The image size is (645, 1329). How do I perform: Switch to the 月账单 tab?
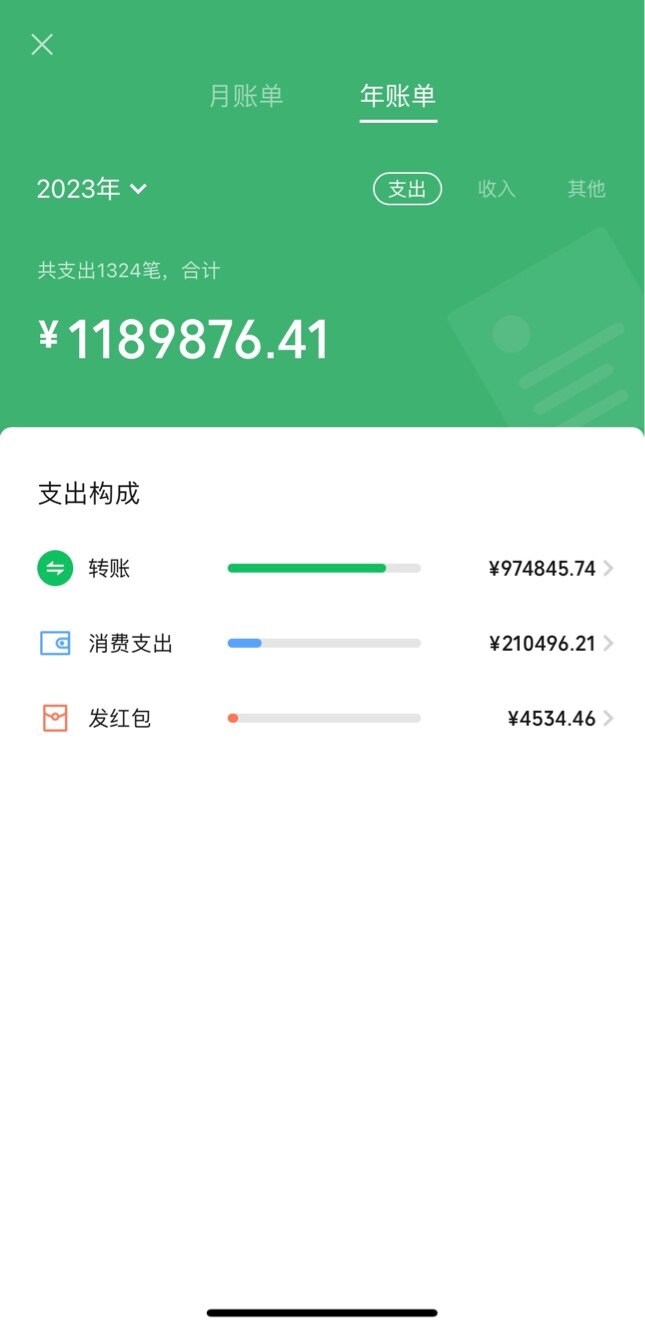click(246, 96)
